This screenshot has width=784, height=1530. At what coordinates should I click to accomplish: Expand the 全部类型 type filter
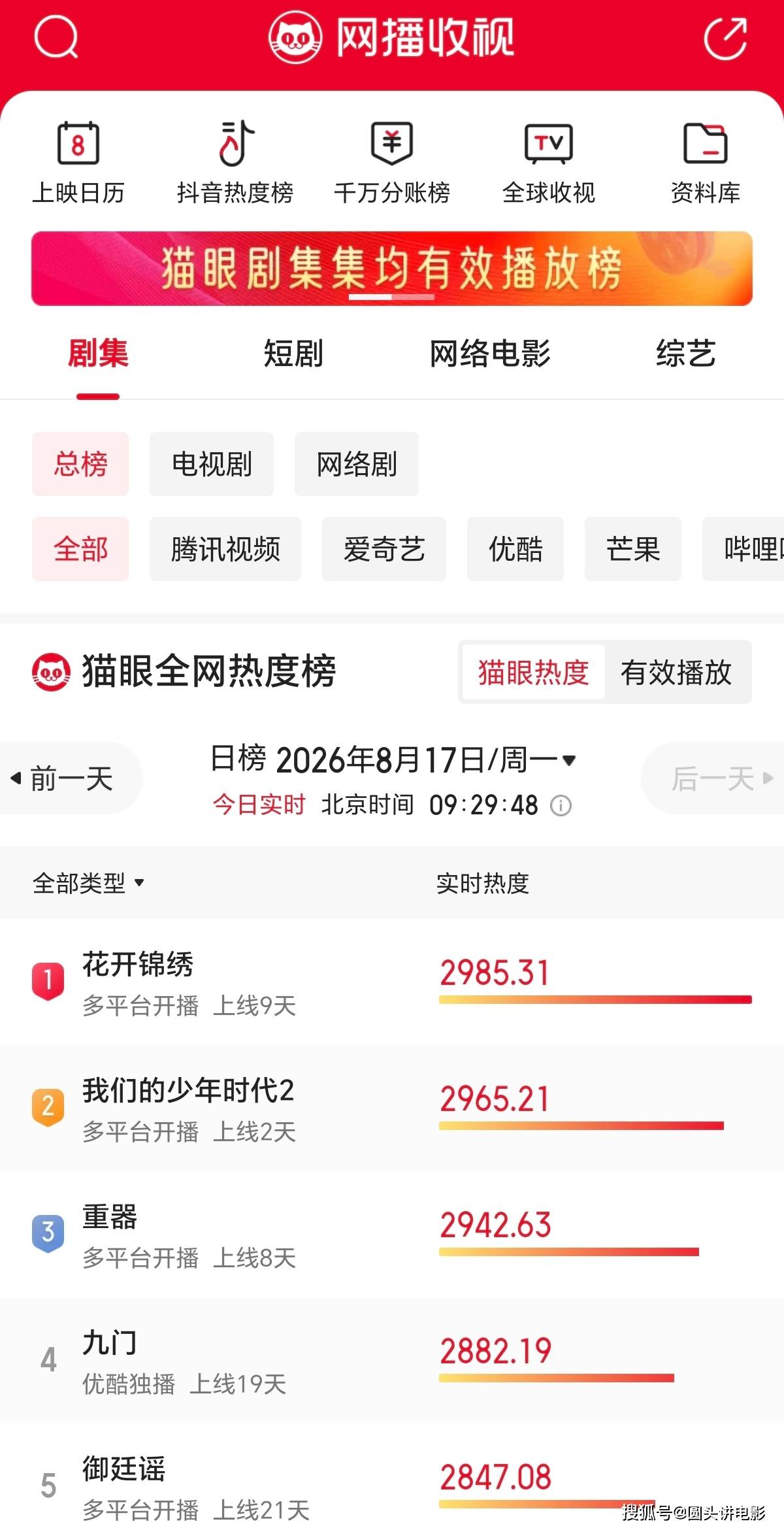(x=89, y=884)
